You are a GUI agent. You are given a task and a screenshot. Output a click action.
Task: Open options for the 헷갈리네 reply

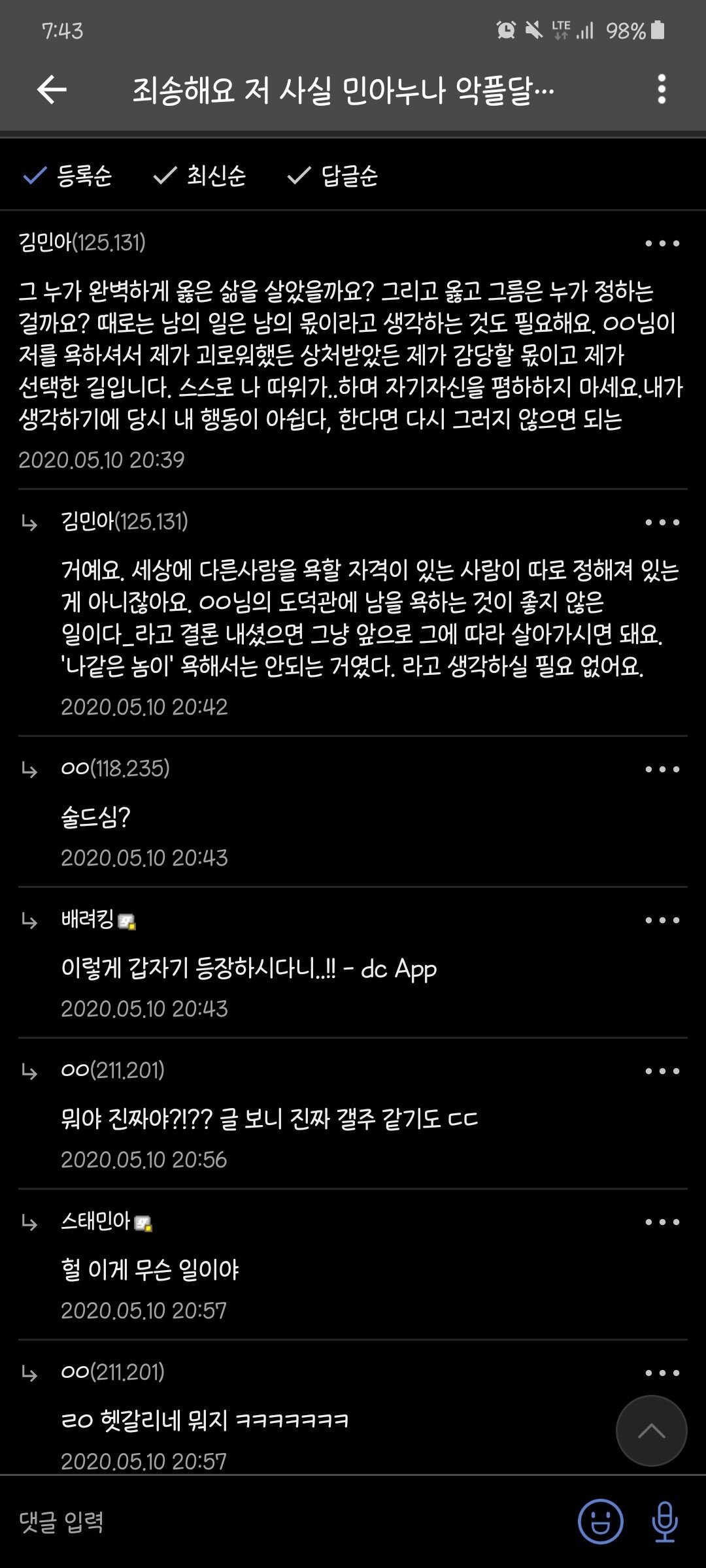point(662,1373)
